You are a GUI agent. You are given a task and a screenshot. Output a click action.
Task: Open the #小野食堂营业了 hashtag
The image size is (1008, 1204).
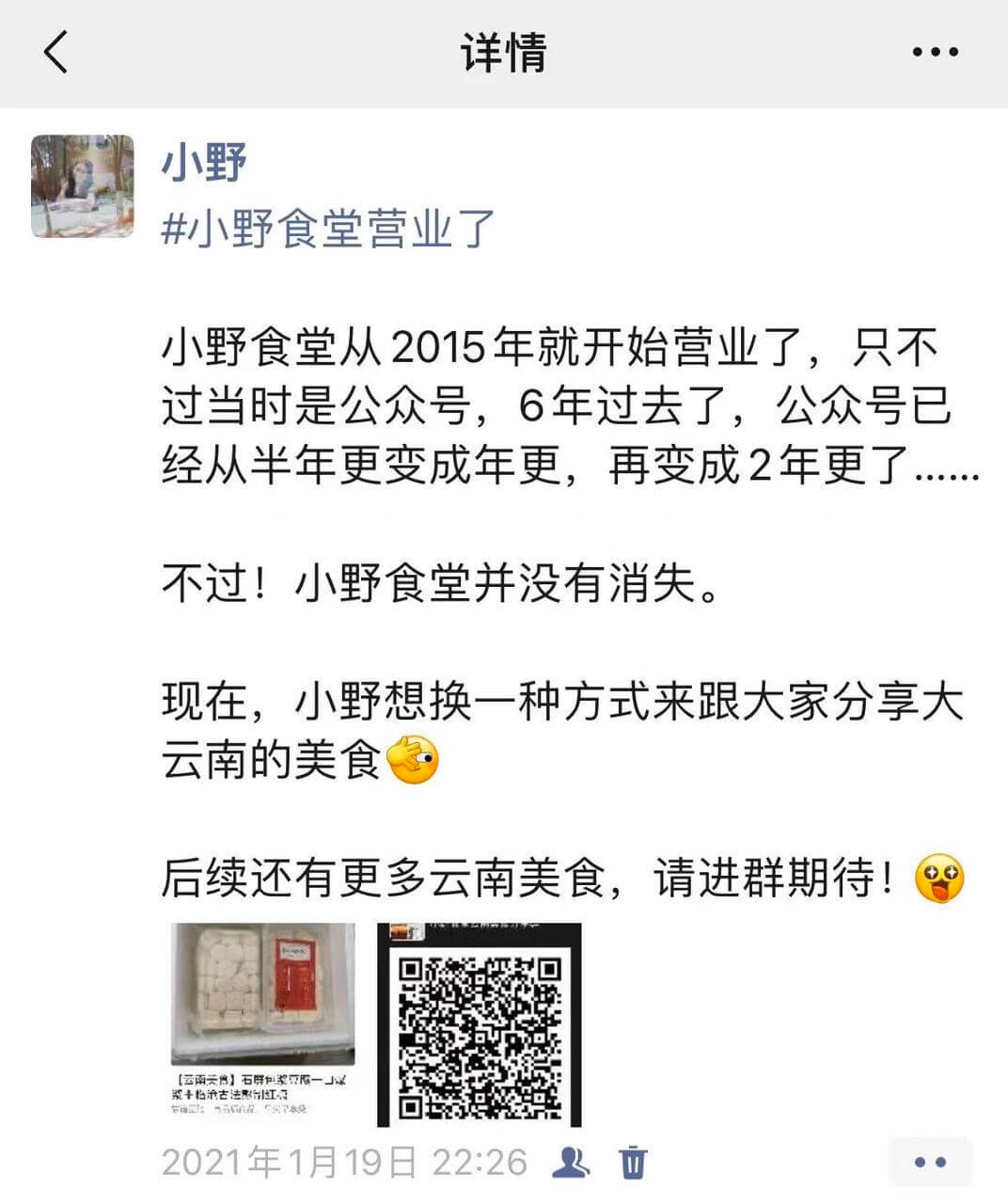click(x=328, y=229)
